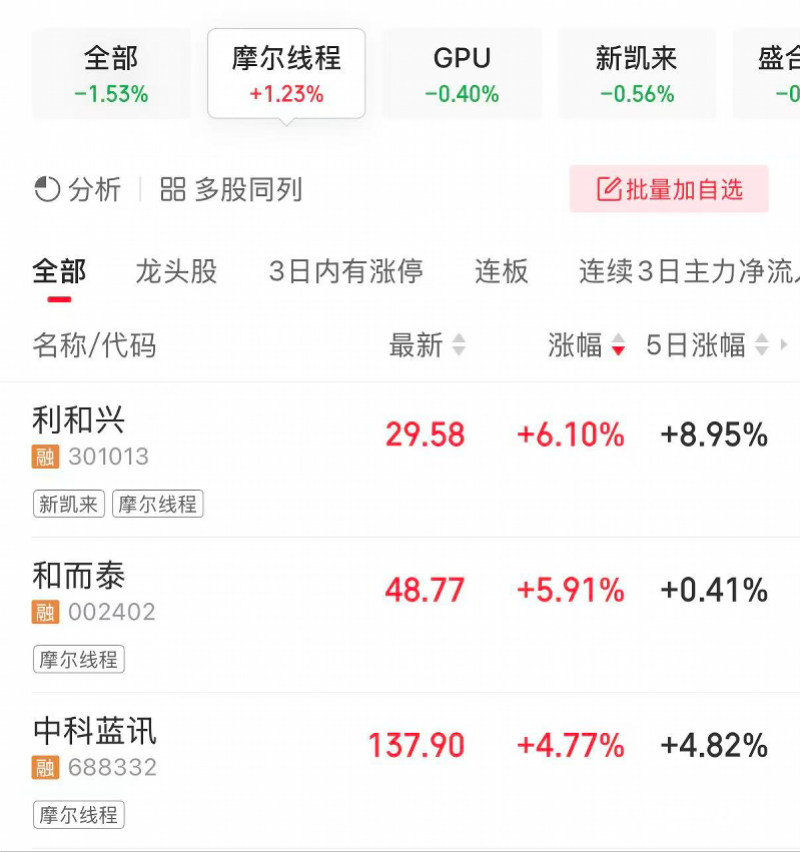800x852 pixels.
Task: Click the 多股同列 grid icon
Action: click(171, 189)
